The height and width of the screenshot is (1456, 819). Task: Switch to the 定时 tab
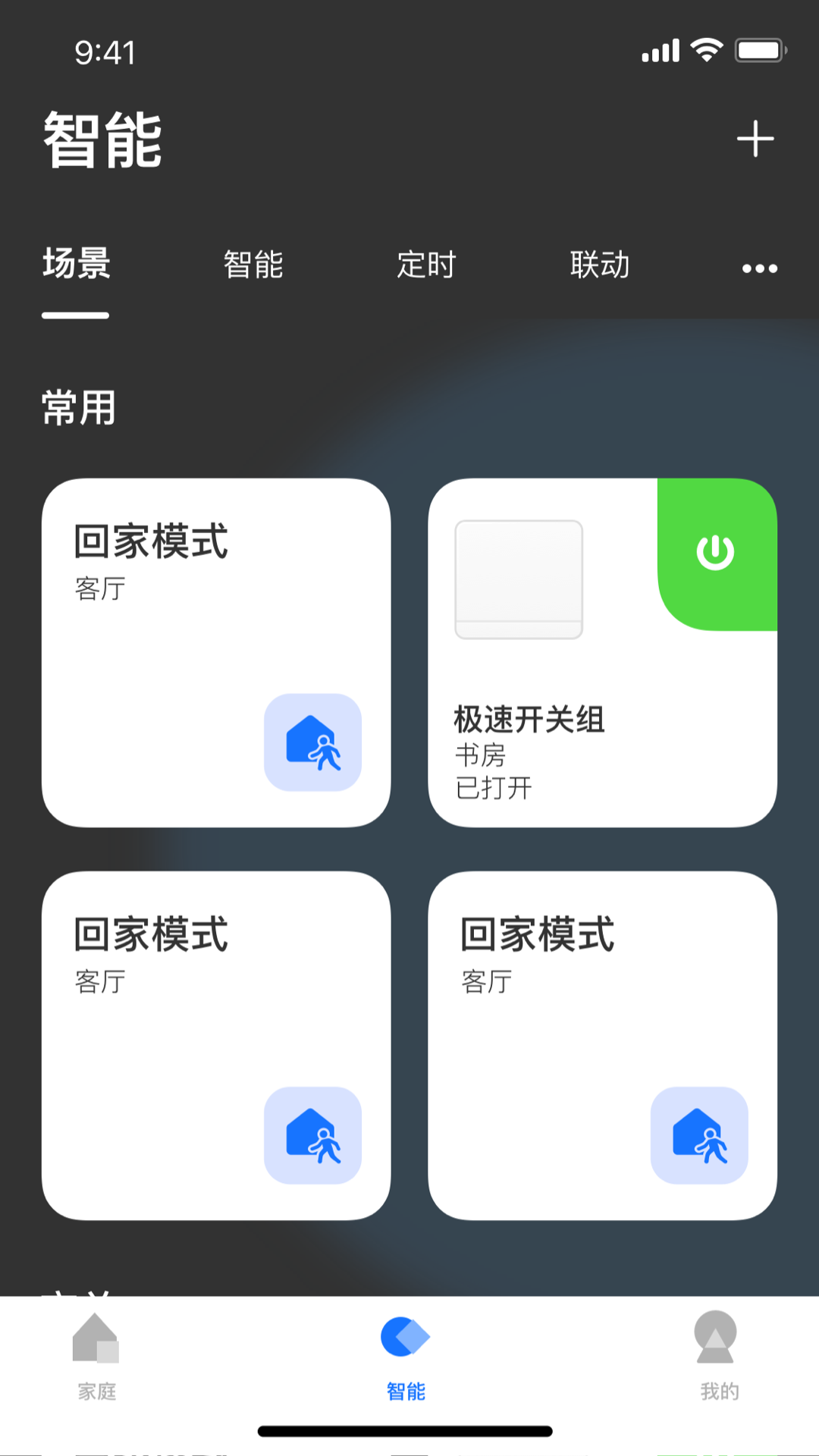click(x=425, y=265)
